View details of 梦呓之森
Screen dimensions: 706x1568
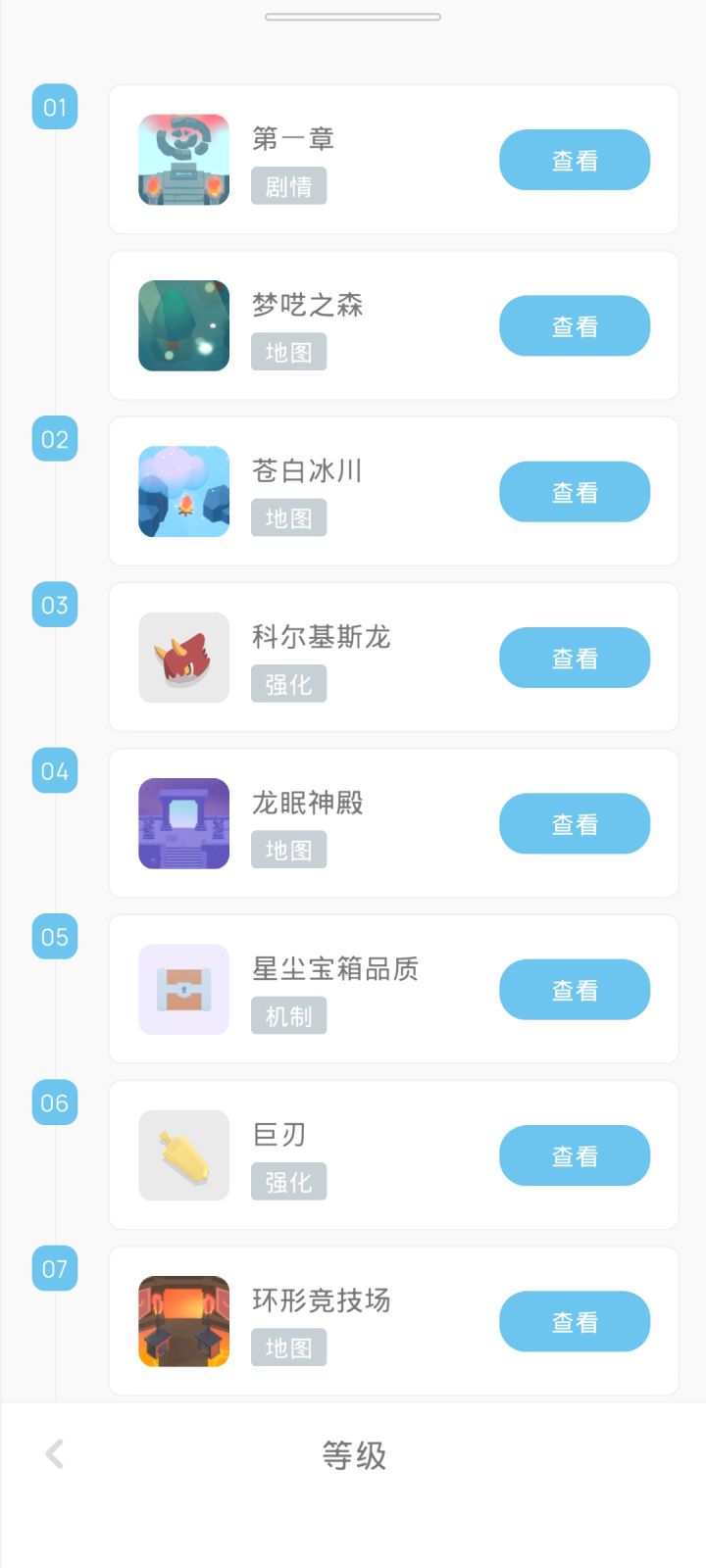(x=575, y=325)
